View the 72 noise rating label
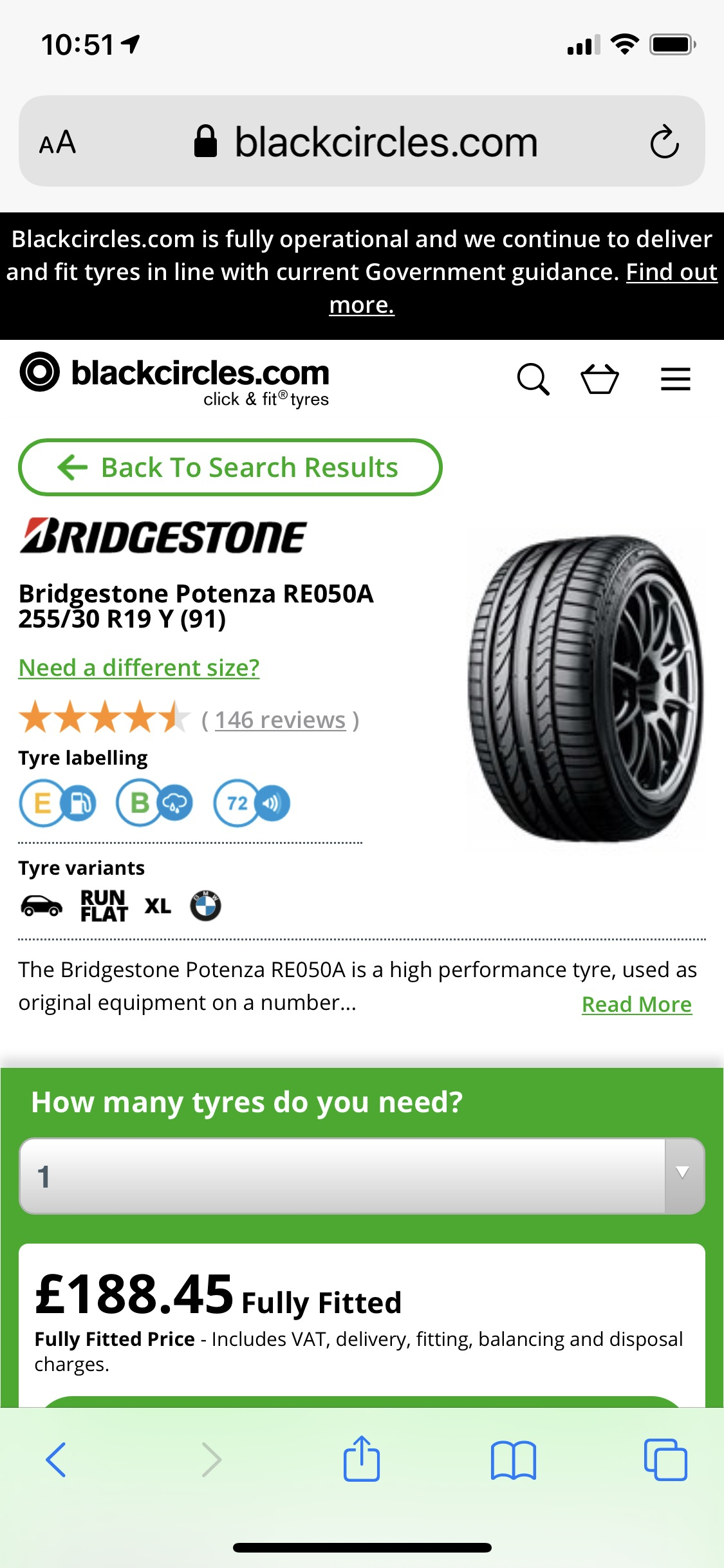Image resolution: width=724 pixels, height=1568 pixels. click(252, 803)
